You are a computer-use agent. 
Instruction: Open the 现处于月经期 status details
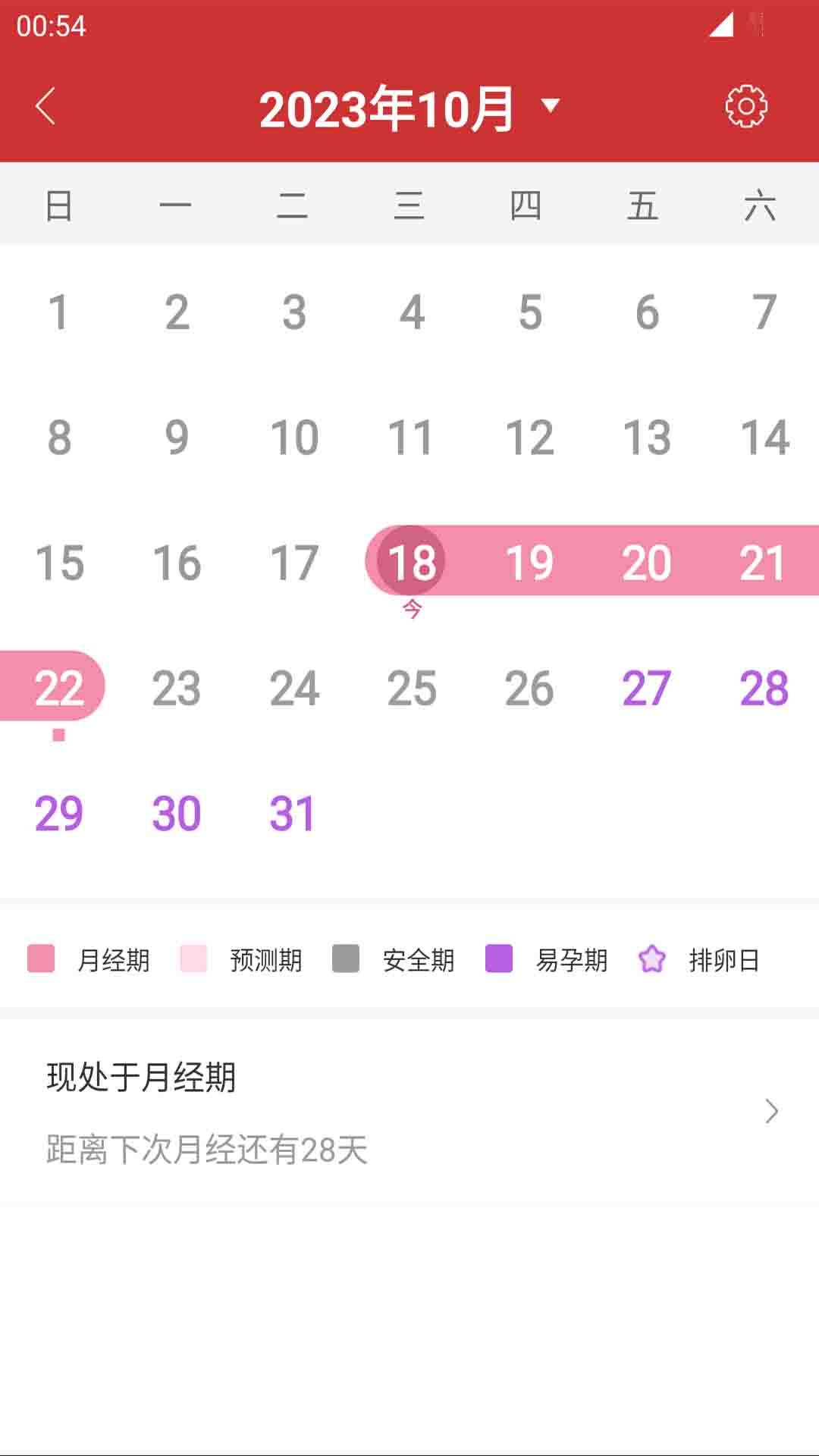[x=409, y=1111]
